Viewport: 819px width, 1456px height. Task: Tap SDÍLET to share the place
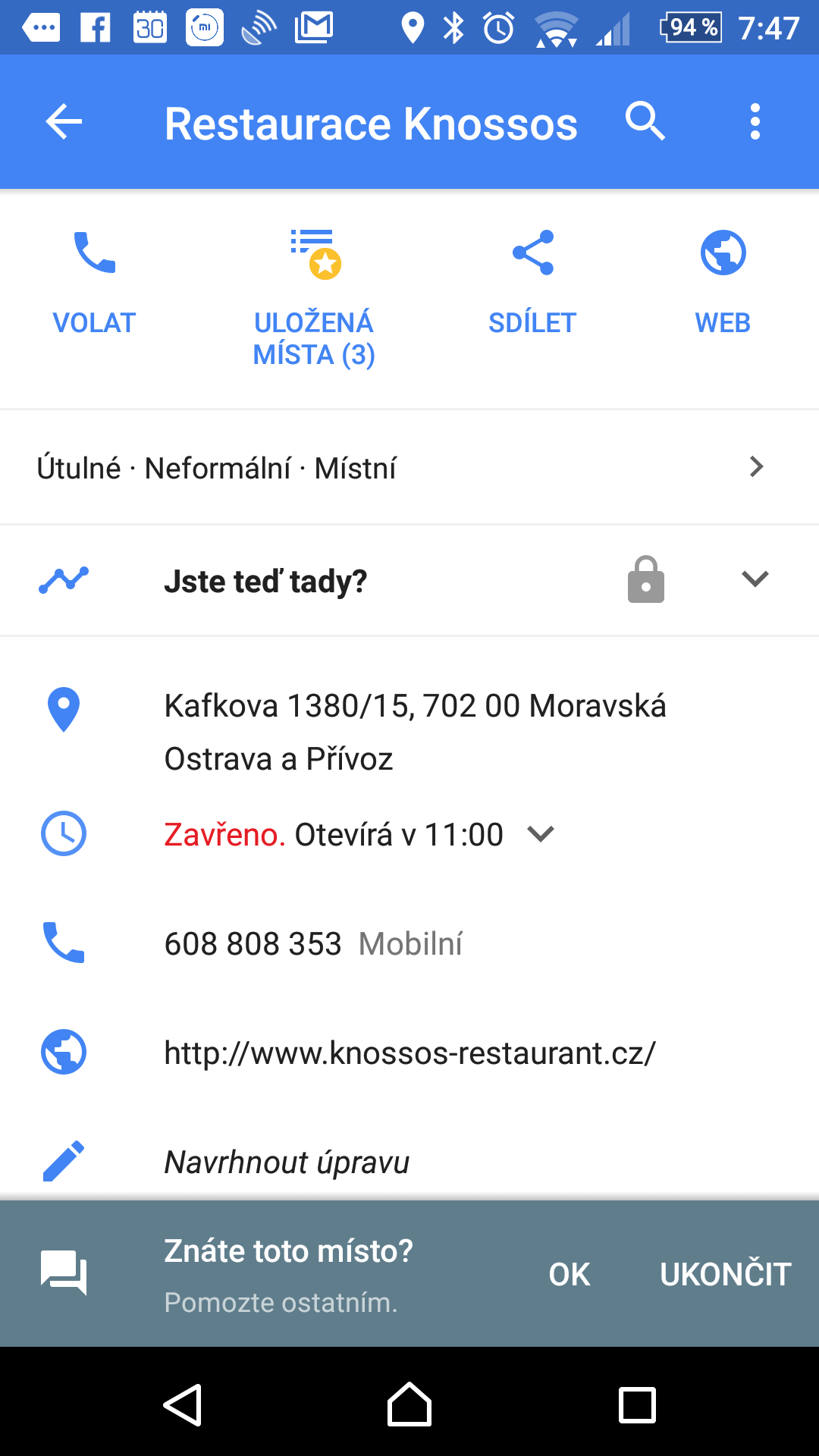pyautogui.click(x=532, y=282)
